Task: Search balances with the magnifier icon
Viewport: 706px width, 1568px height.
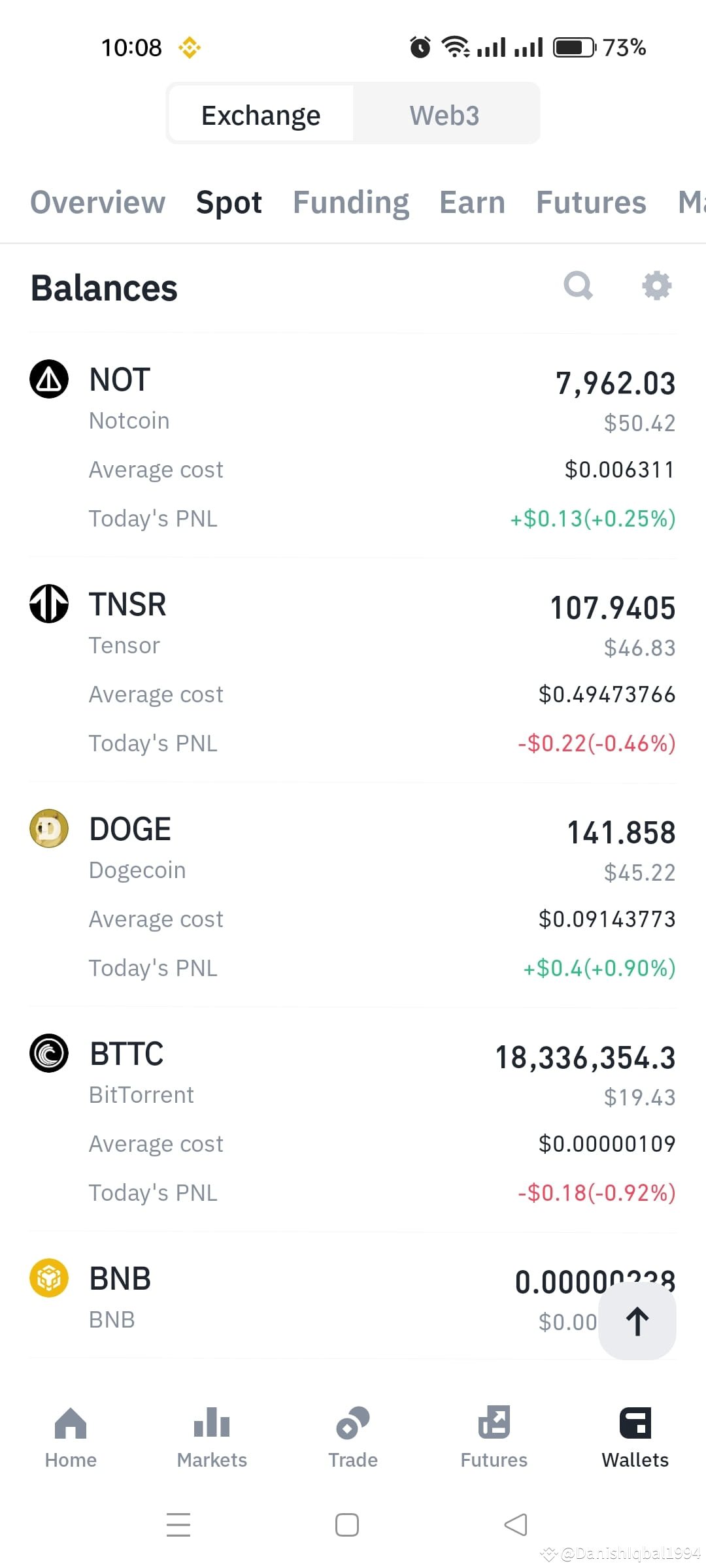Action: (578, 286)
